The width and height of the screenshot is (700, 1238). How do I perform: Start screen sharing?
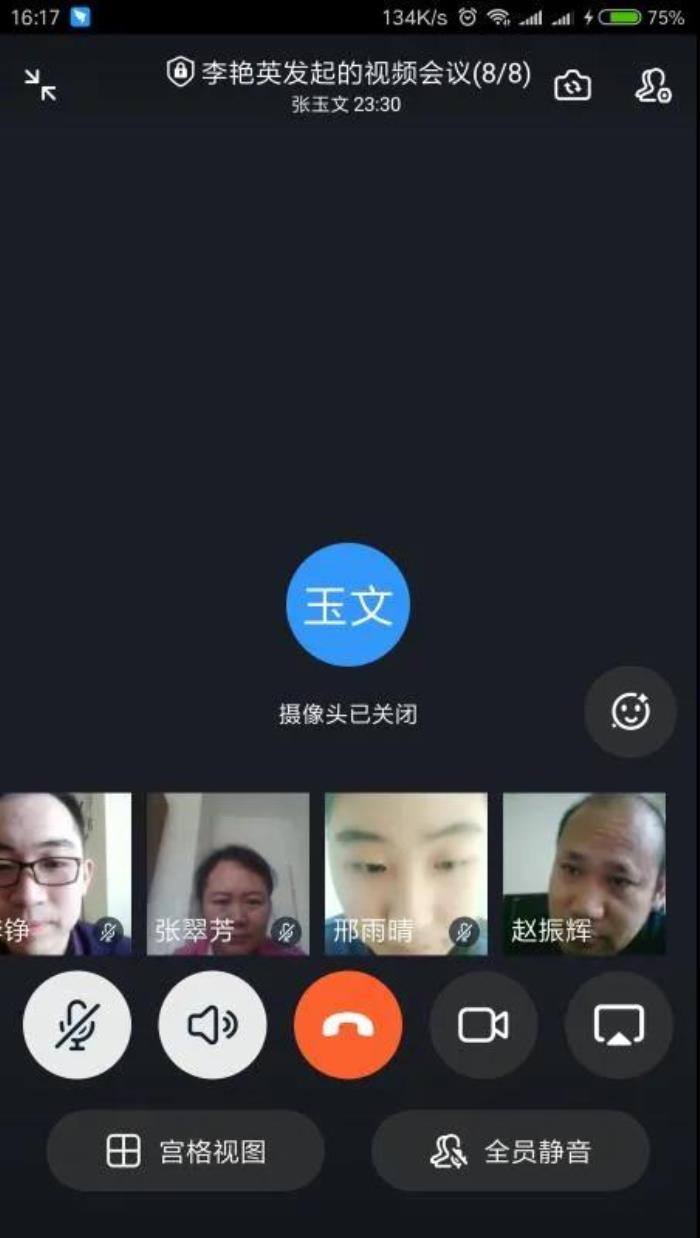coord(618,1025)
